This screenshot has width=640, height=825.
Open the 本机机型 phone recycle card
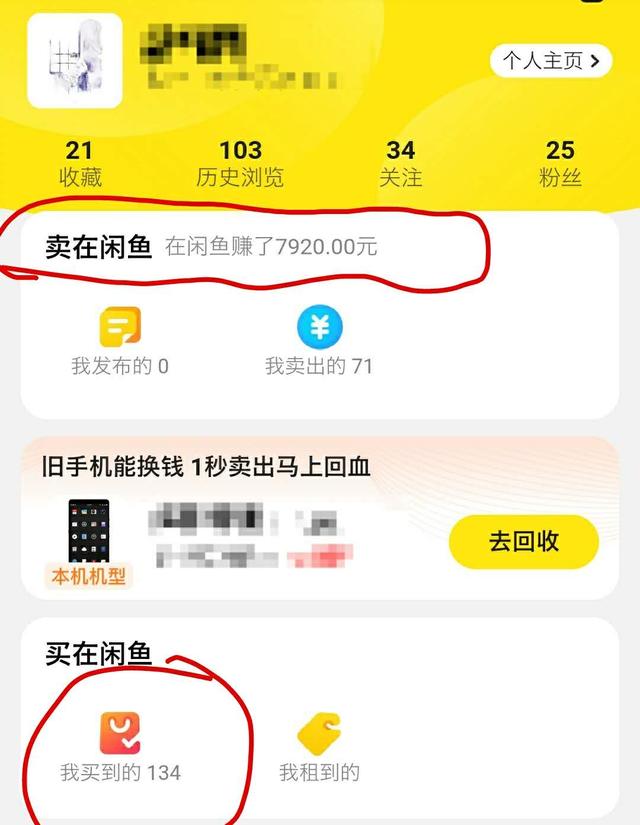[x=89, y=541]
